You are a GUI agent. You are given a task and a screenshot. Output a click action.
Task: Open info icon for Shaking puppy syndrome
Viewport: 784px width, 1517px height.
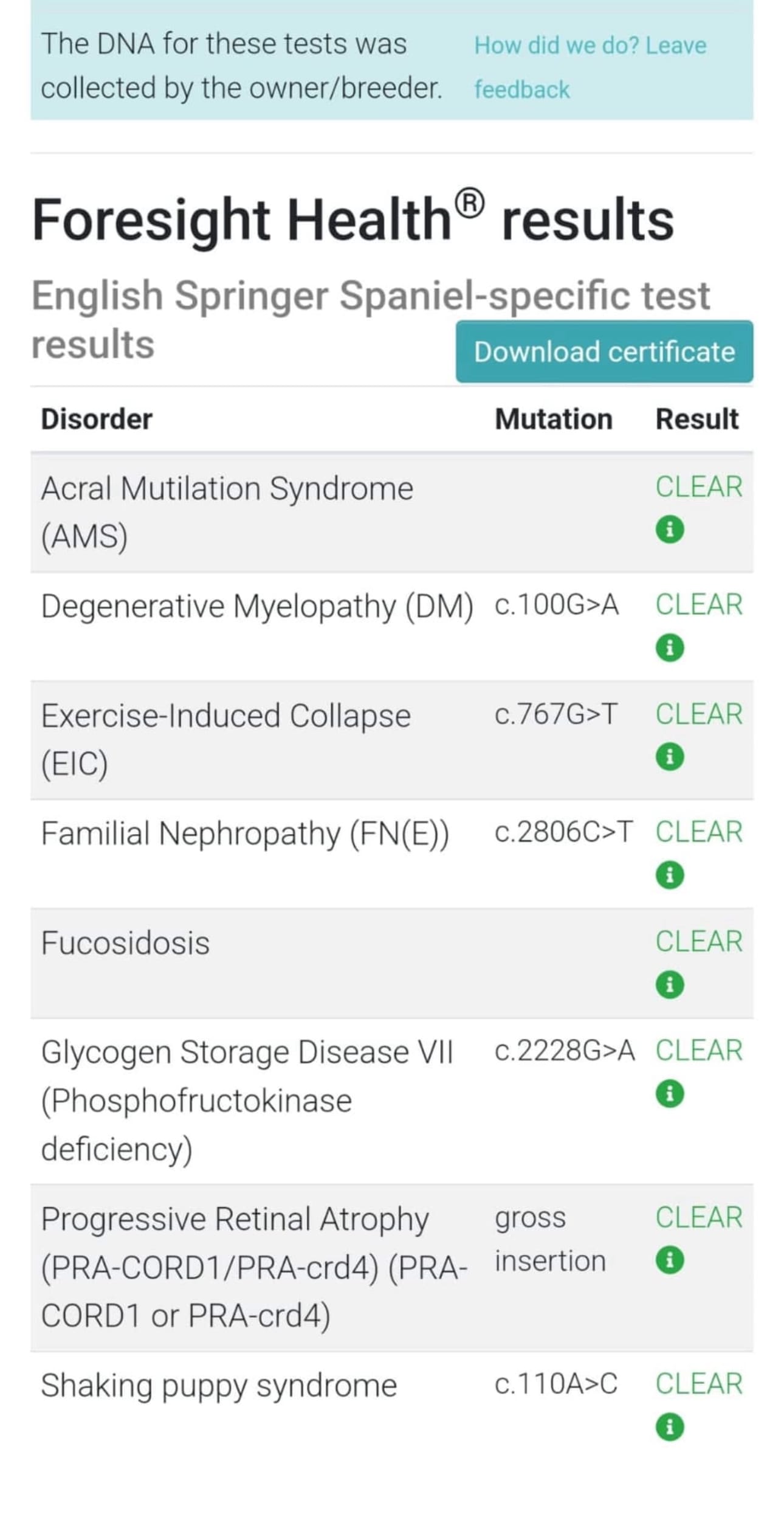[x=670, y=1427]
